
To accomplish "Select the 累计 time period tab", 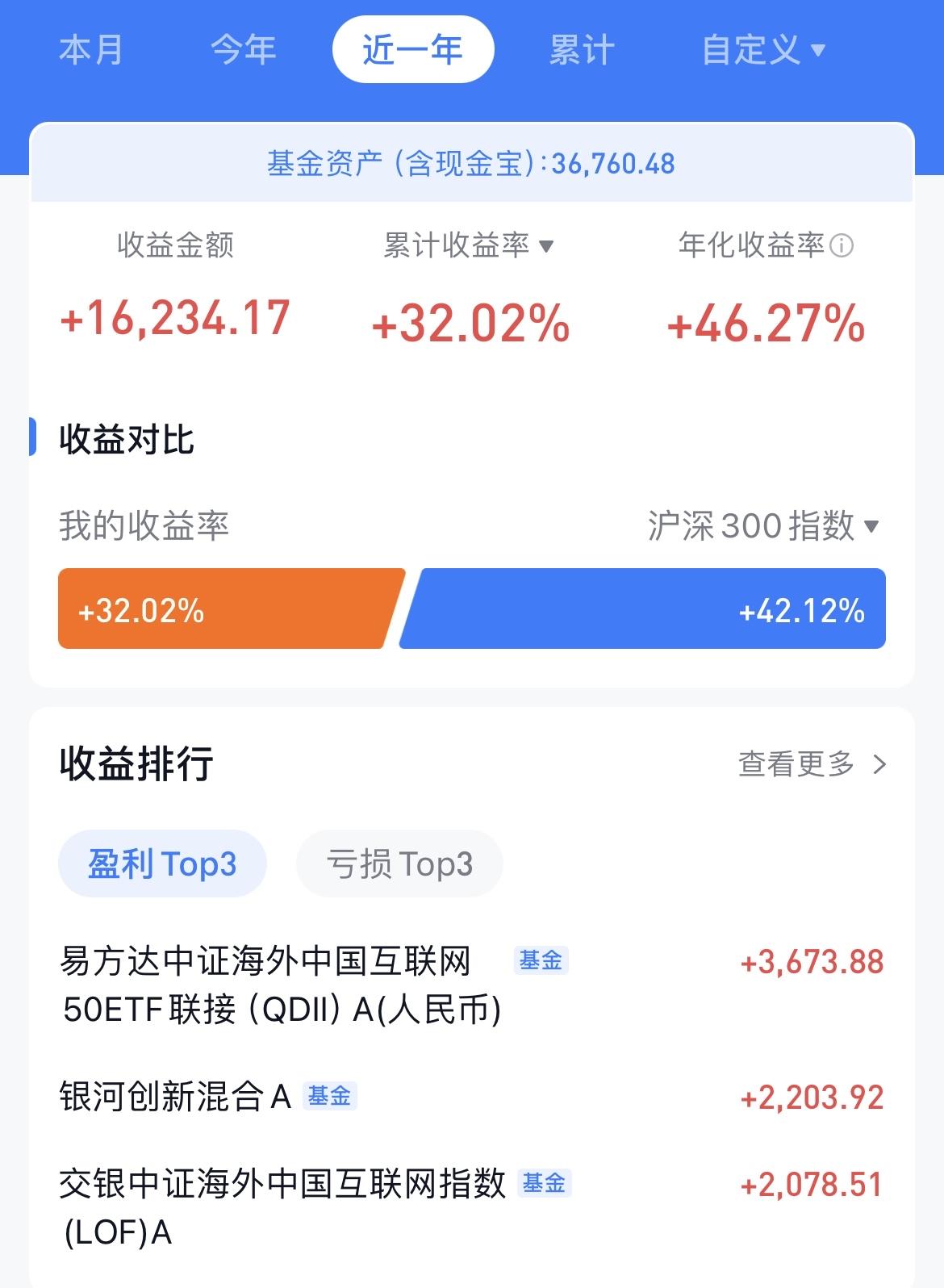I will tap(582, 50).
